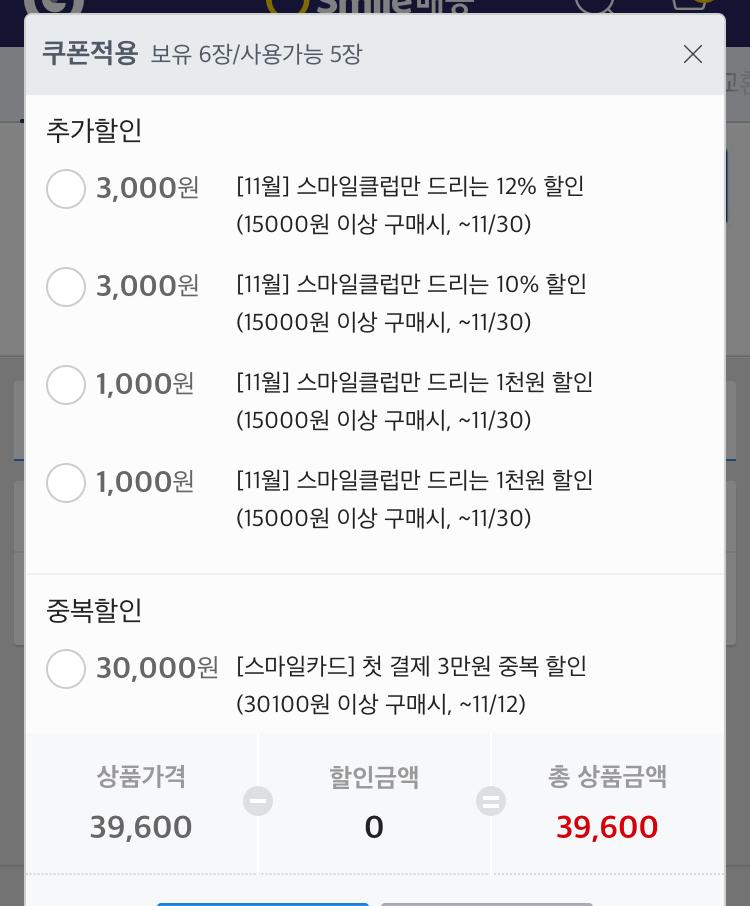
Task: Select the 3,000원 스마일클럽 12% 할인 coupon
Action: tap(66, 189)
